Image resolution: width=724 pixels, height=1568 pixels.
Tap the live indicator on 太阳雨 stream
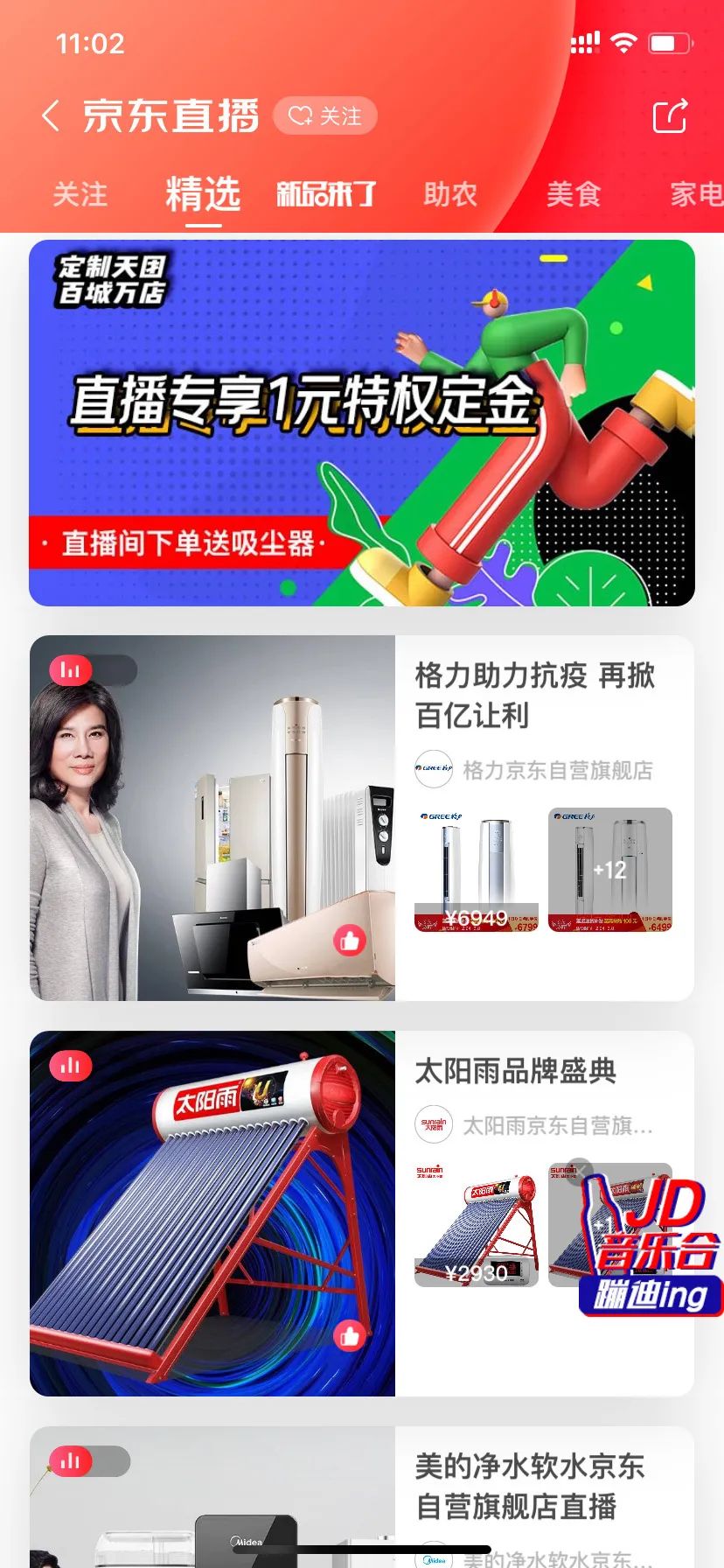coord(70,1066)
